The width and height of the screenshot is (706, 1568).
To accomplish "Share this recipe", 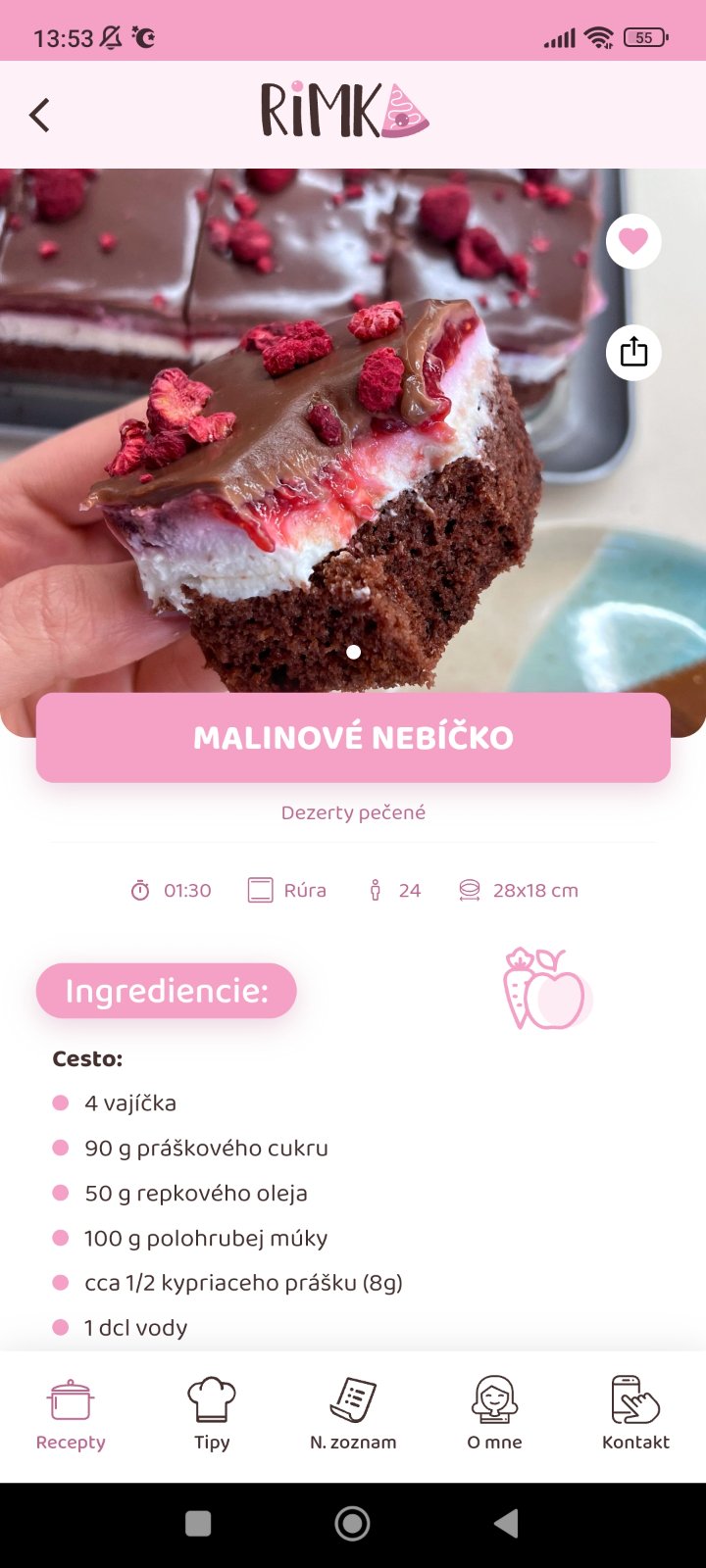I will tap(633, 352).
